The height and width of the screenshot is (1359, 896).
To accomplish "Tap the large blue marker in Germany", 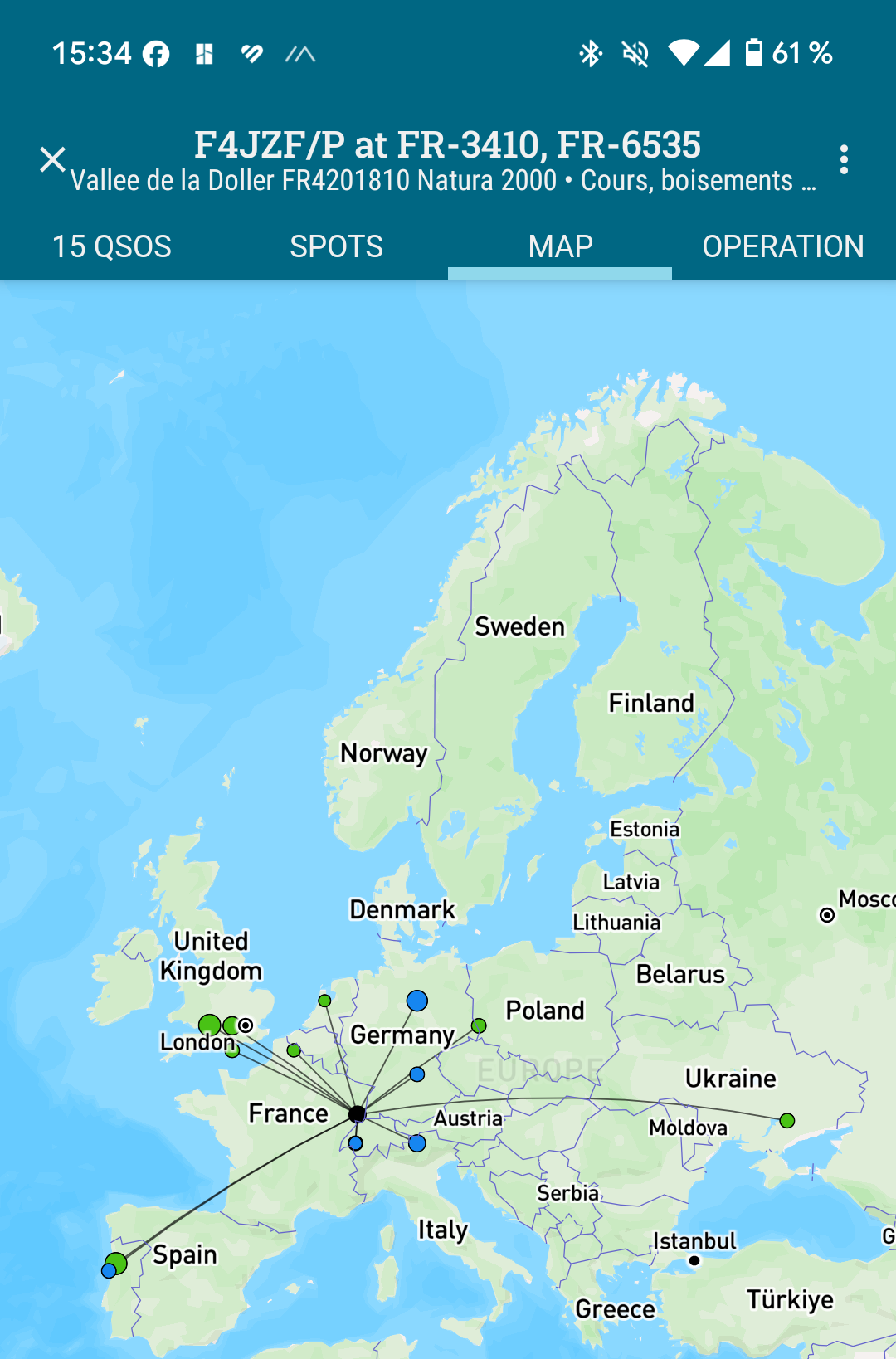I will point(417,1001).
